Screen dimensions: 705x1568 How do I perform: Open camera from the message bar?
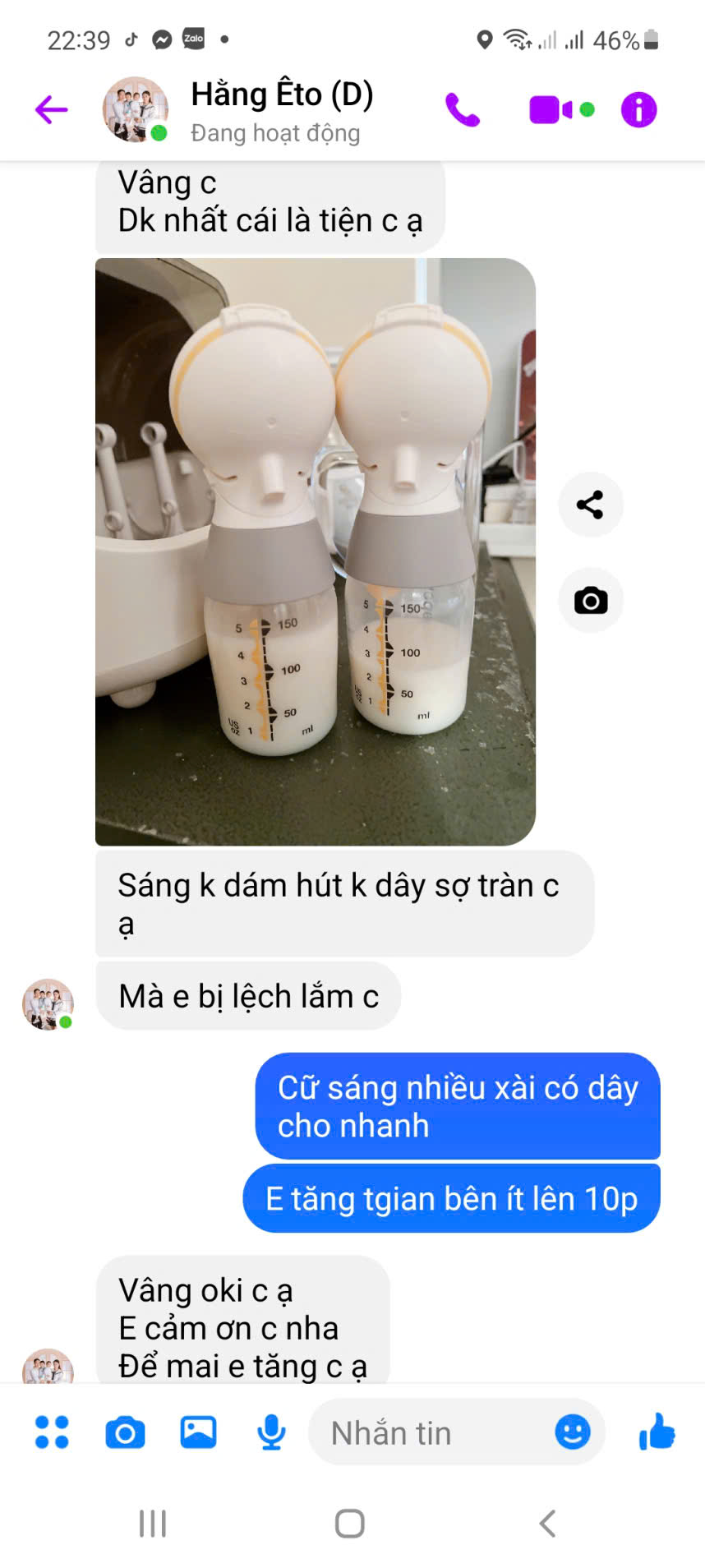(x=125, y=1432)
